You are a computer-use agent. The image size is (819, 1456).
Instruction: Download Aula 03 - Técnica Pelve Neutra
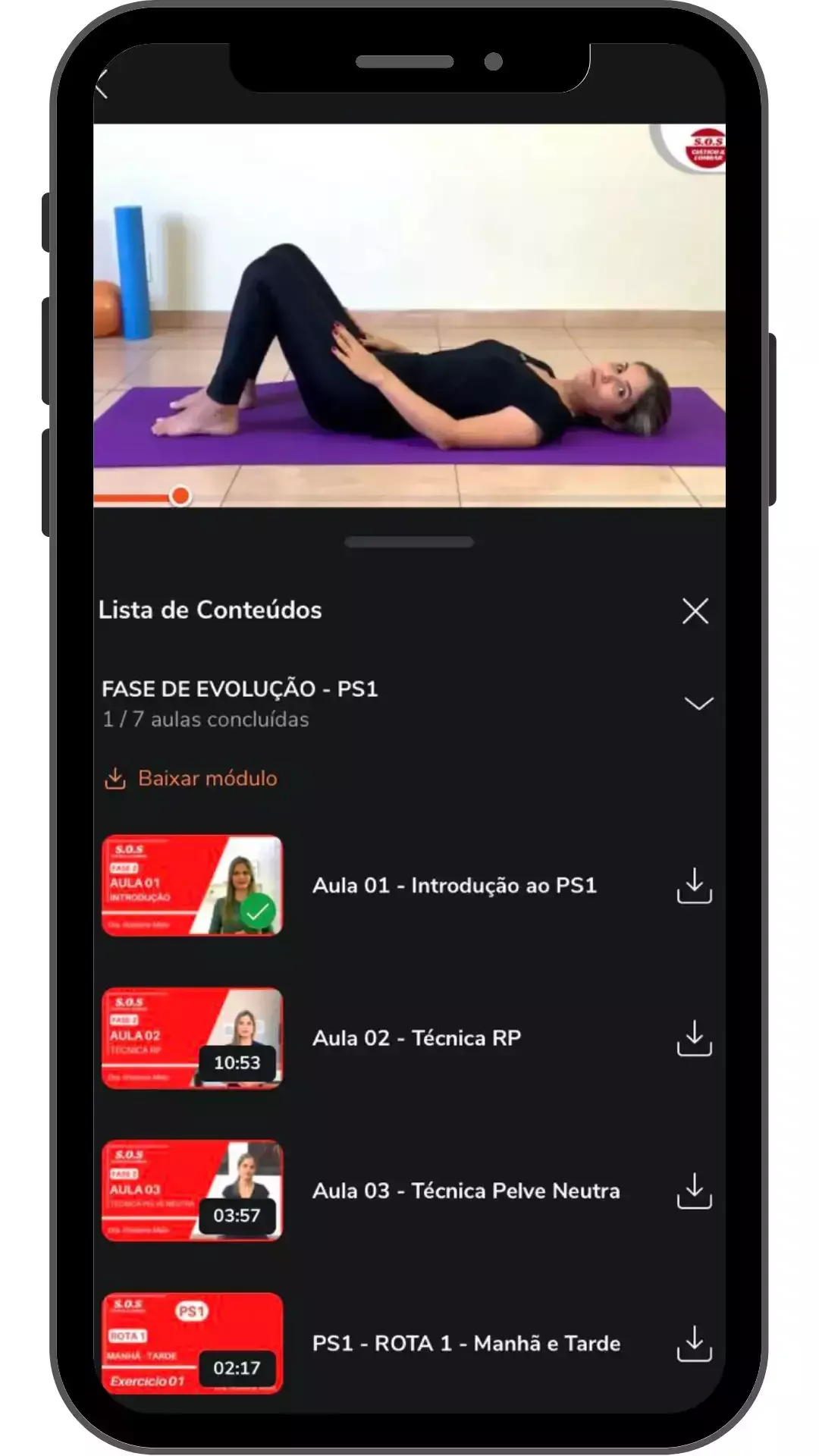pyautogui.click(x=694, y=1191)
